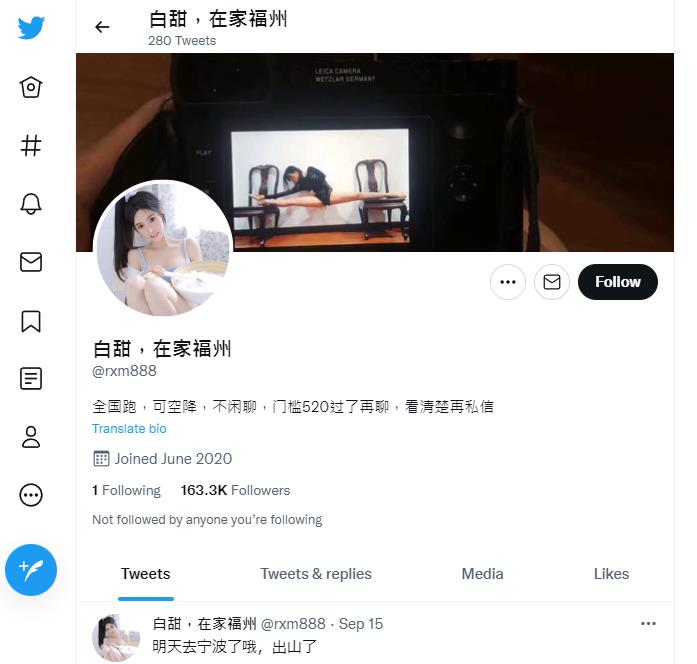Viewport: 697px width, 664px height.
Task: Open Messages from the sidebar envelope
Action: [31, 262]
